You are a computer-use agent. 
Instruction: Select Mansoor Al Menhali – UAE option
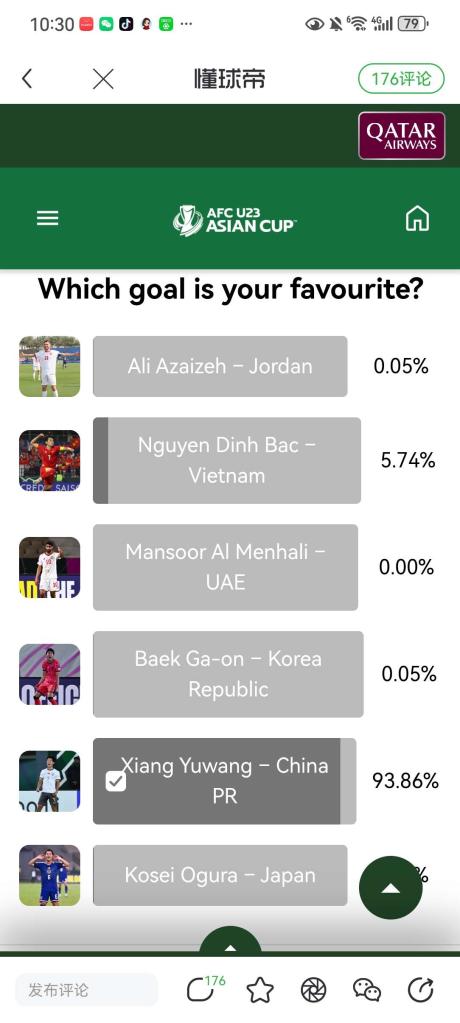coord(226,567)
